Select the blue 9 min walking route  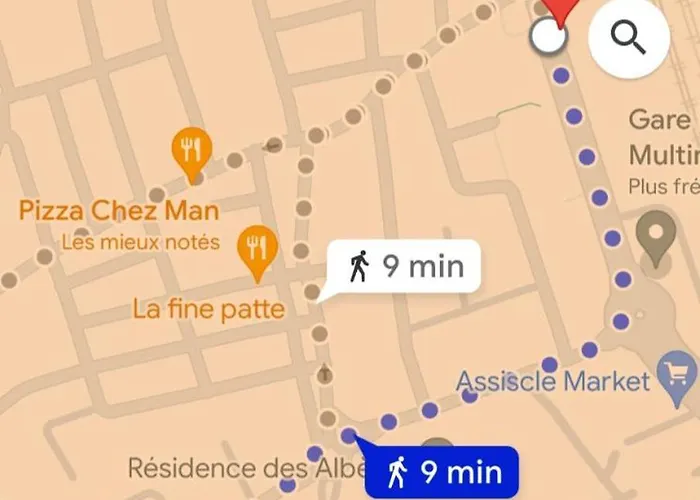pyautogui.click(x=443, y=470)
